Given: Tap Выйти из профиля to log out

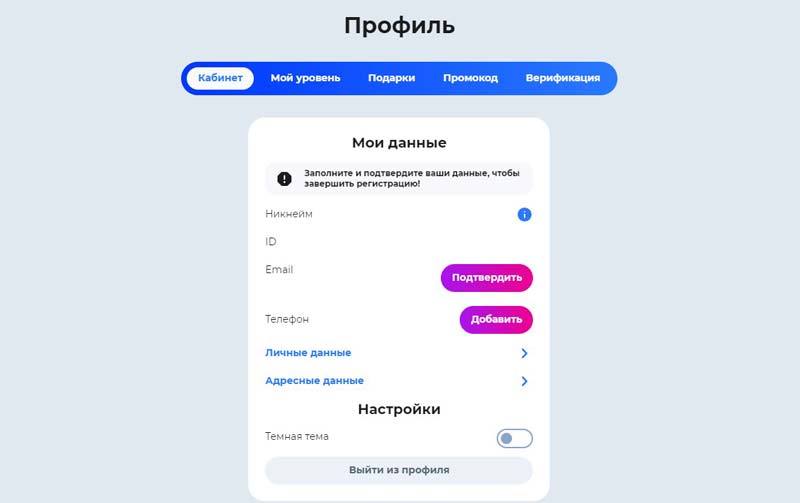Looking at the screenshot, I should click(398, 470).
